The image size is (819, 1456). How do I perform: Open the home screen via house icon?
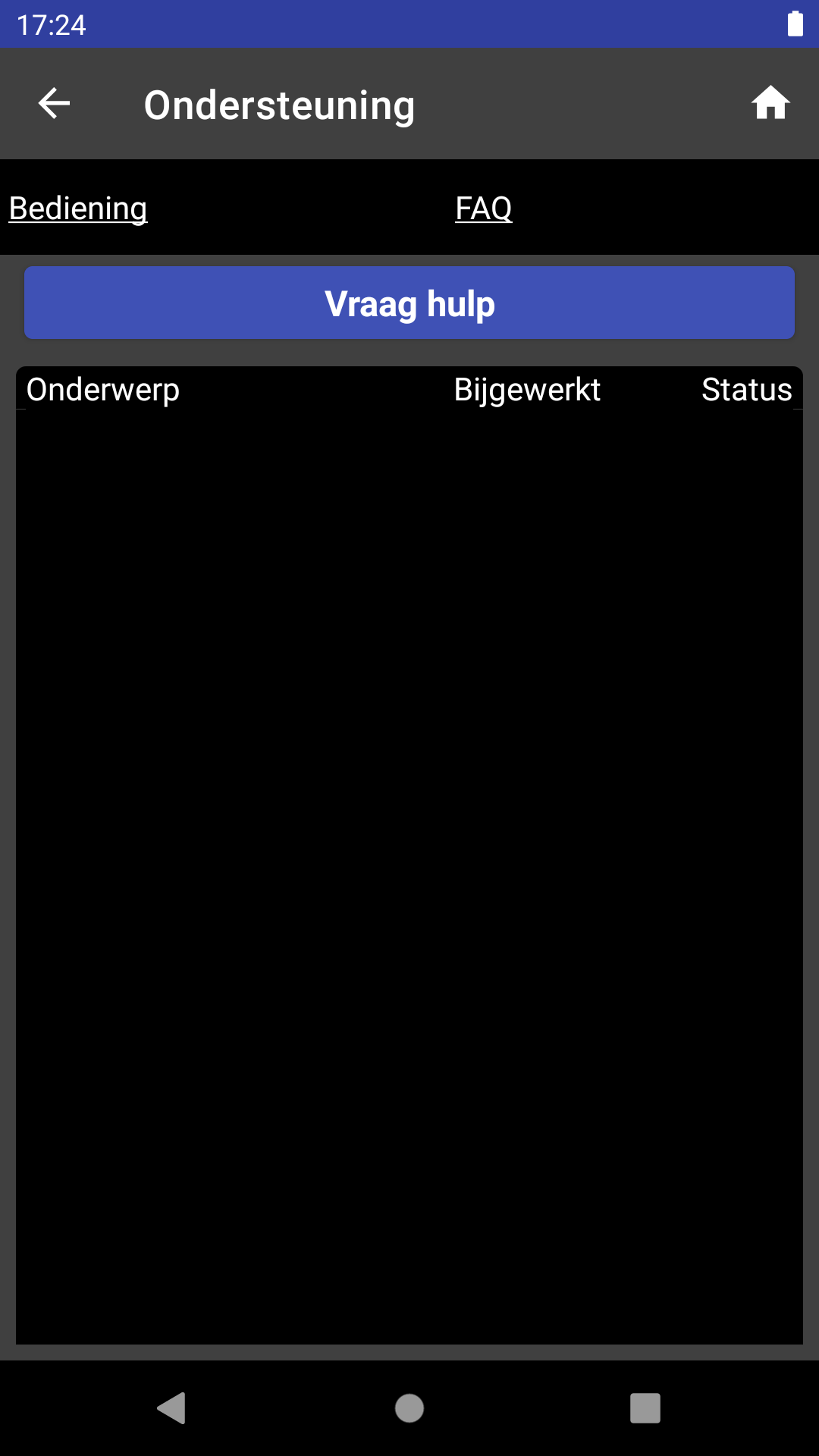point(770,104)
